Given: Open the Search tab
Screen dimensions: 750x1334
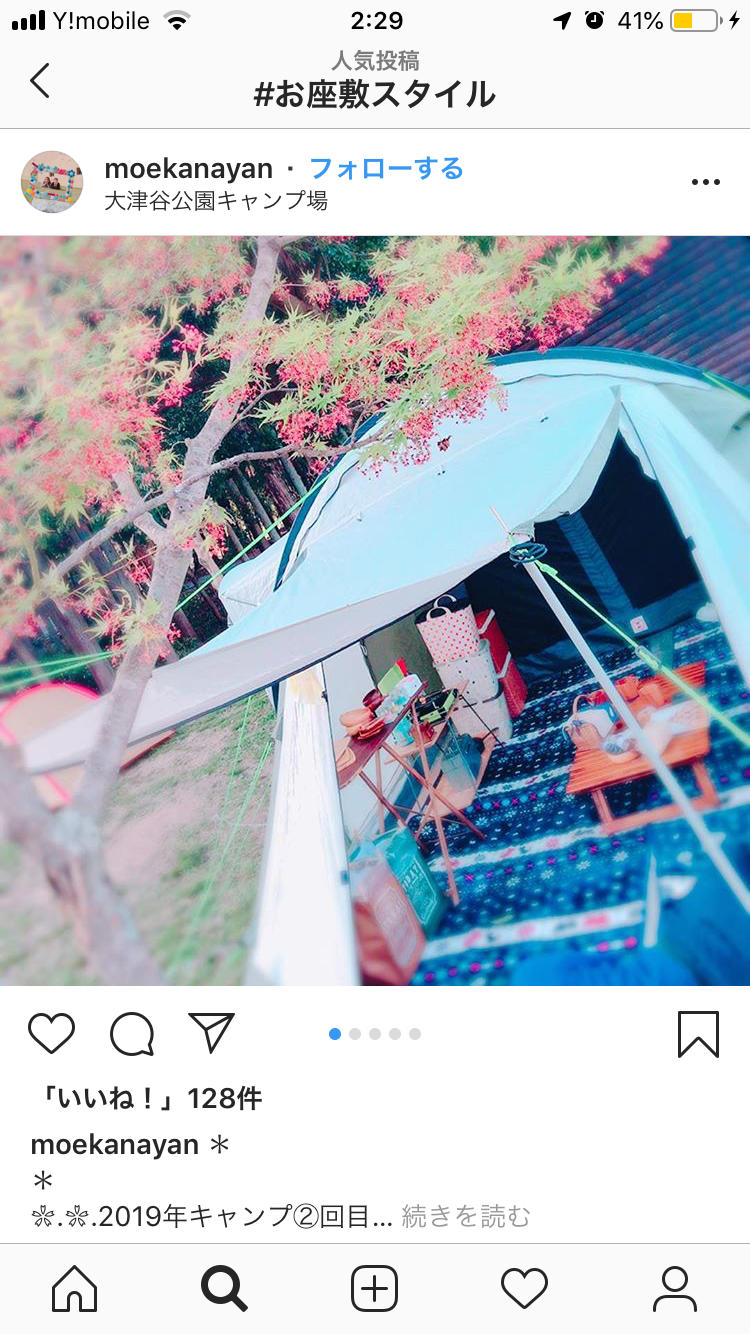Looking at the screenshot, I should click(224, 1289).
